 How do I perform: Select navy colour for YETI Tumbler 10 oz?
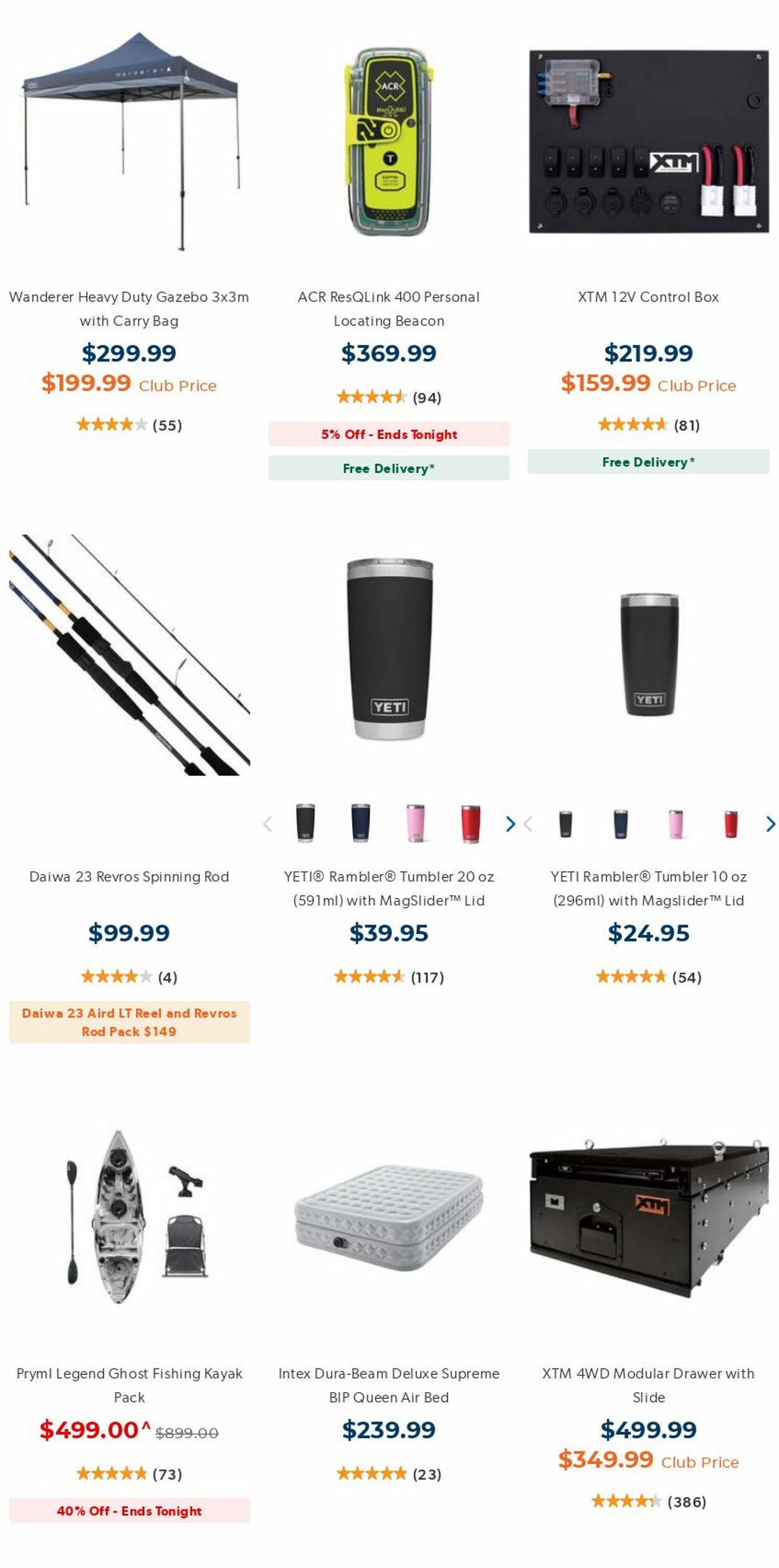click(620, 824)
